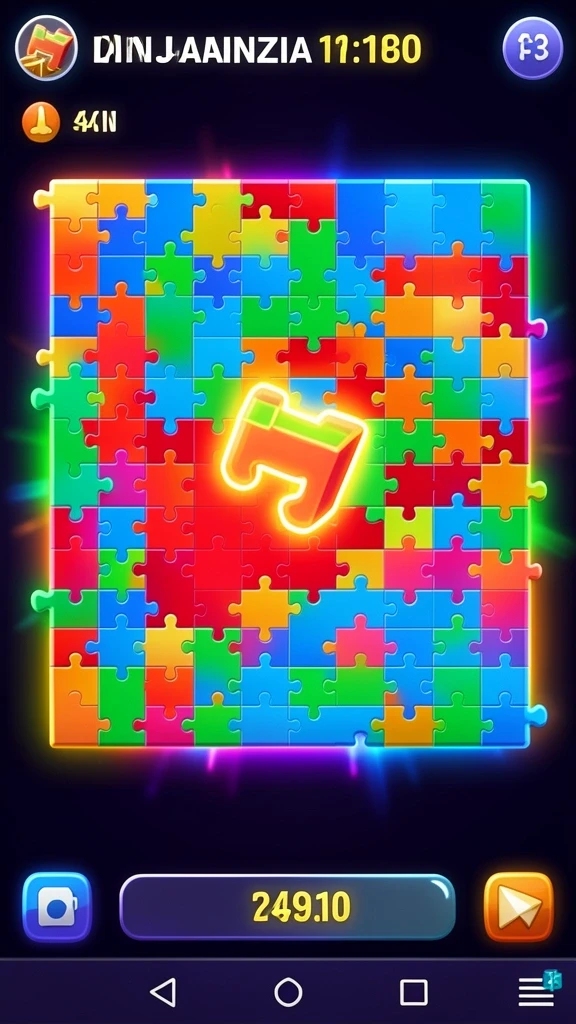Tap the blue camera screenshot button

click(57, 907)
